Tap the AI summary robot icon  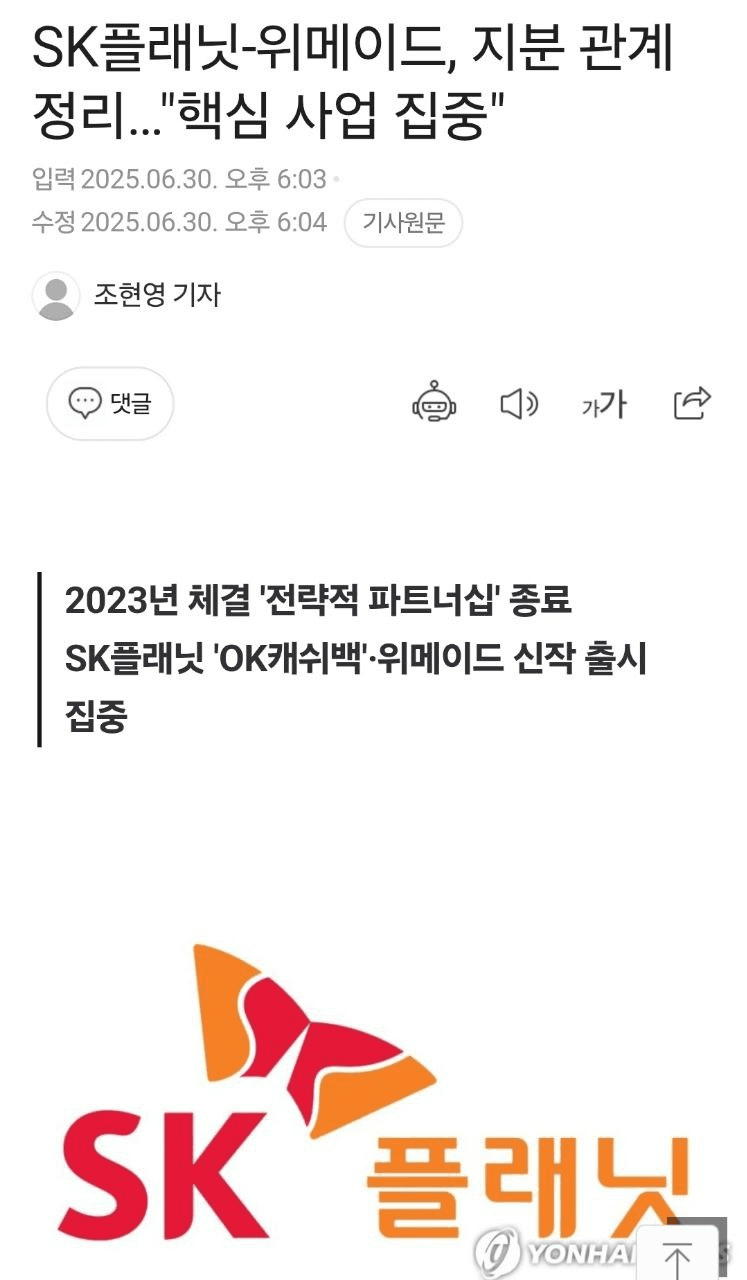(x=434, y=403)
